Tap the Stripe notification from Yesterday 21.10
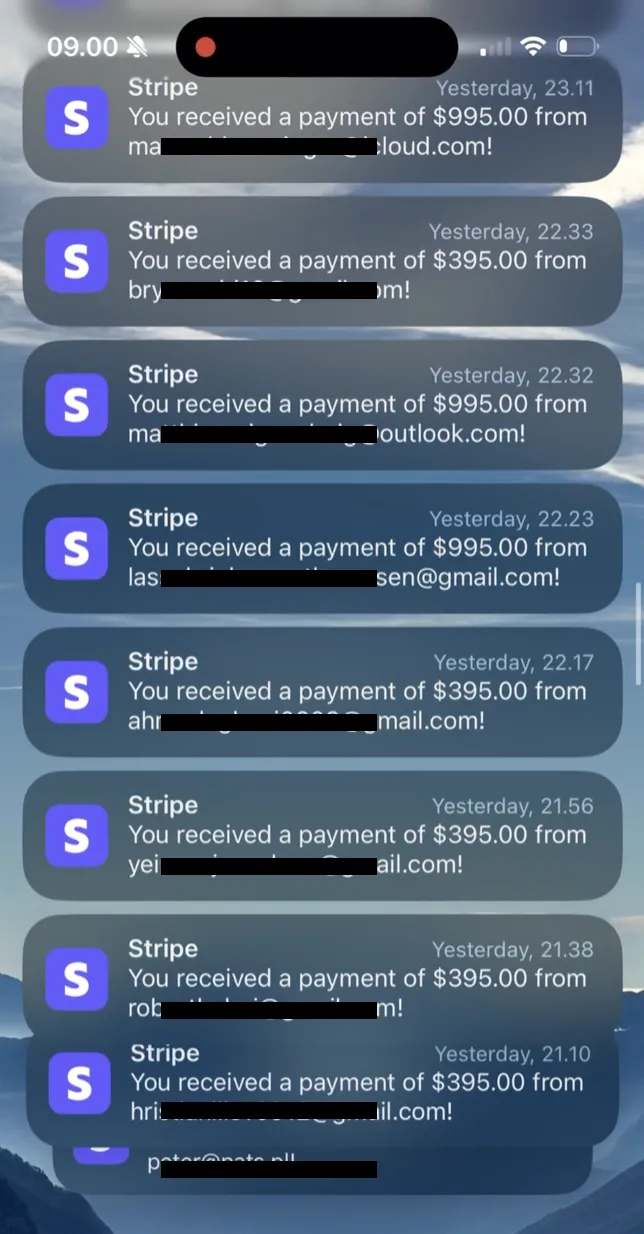 [322, 1083]
